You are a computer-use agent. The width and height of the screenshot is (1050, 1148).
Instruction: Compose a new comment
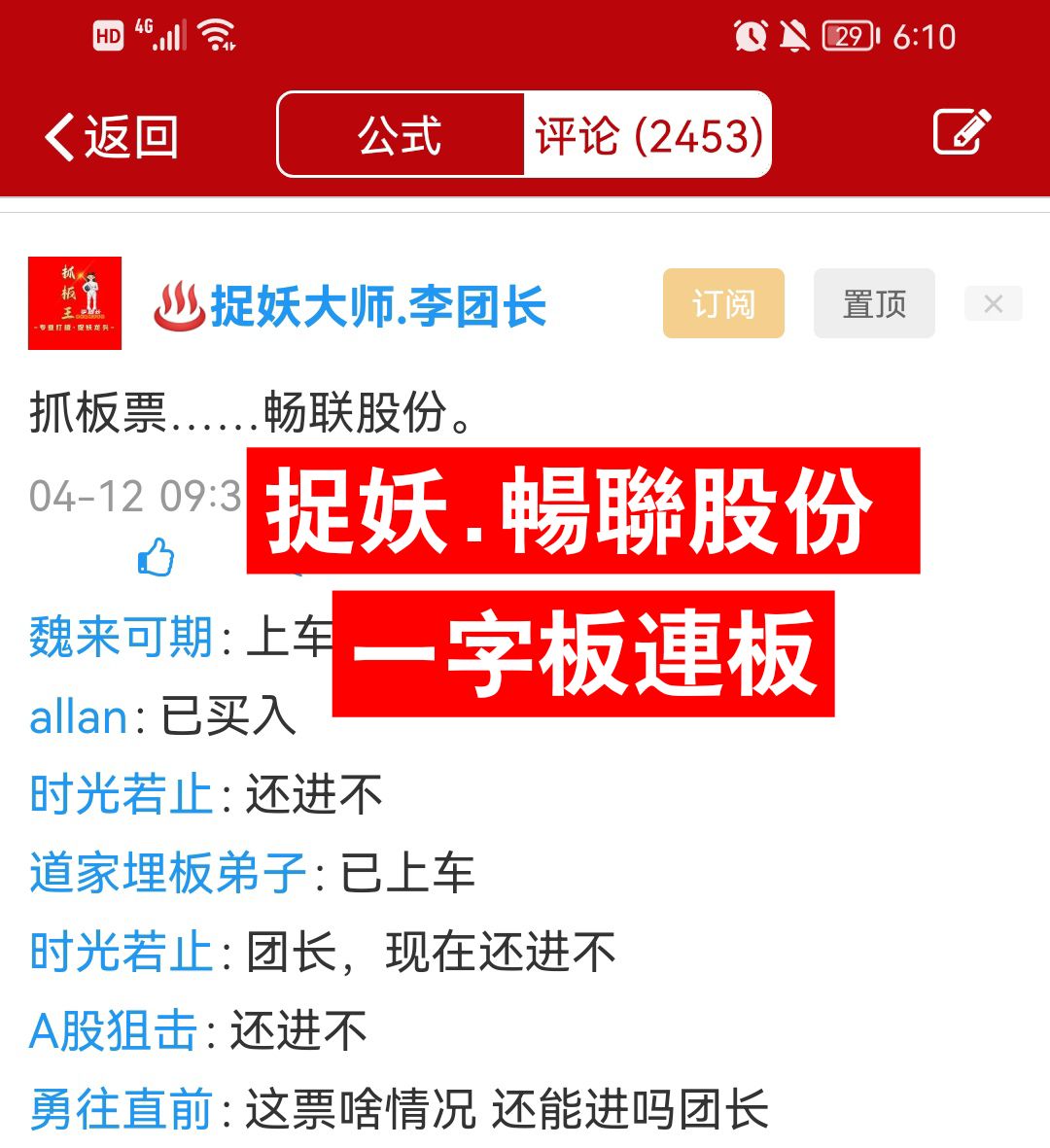[x=962, y=132]
